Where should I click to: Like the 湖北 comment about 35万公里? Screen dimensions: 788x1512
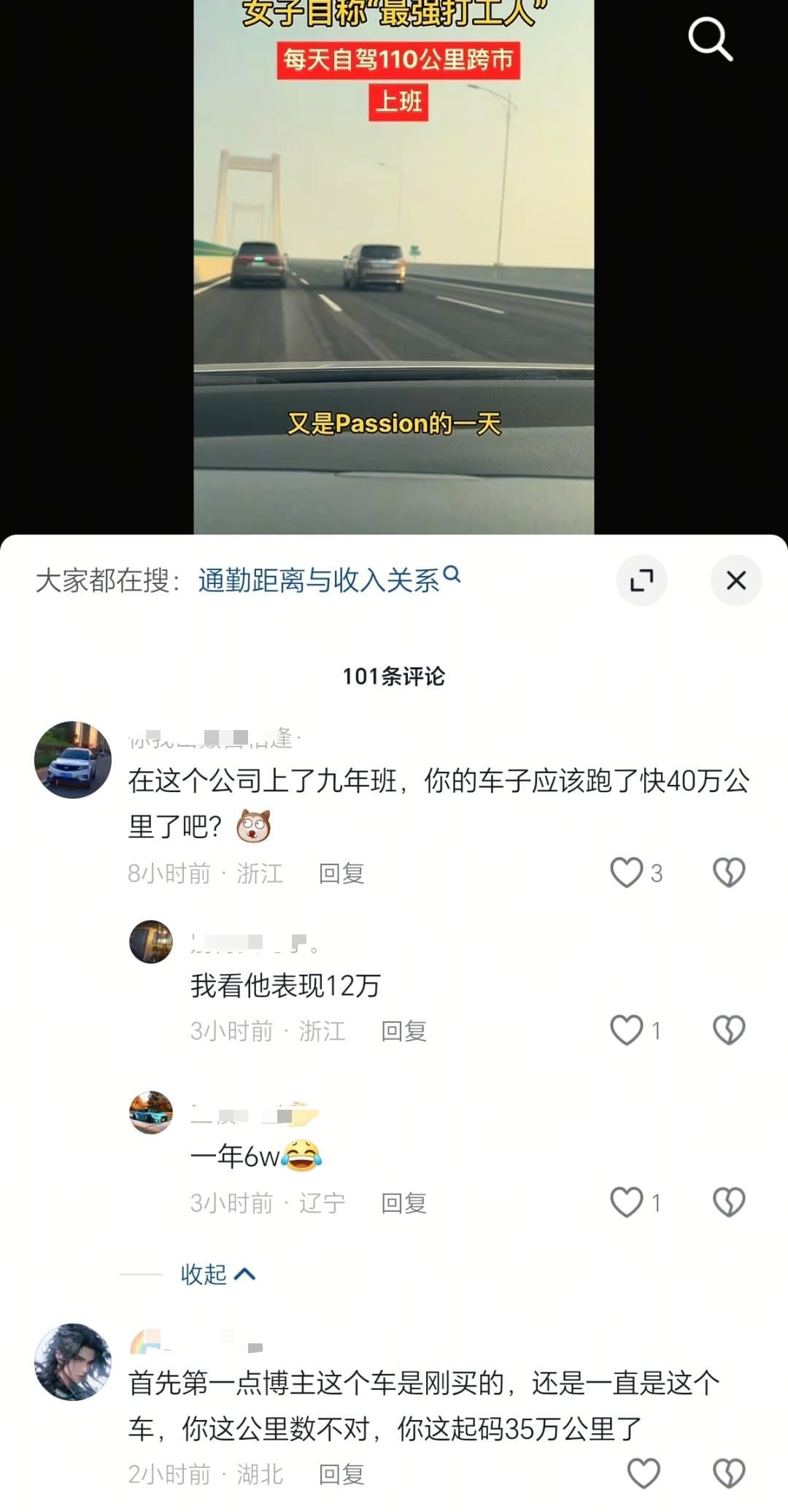point(644,1473)
